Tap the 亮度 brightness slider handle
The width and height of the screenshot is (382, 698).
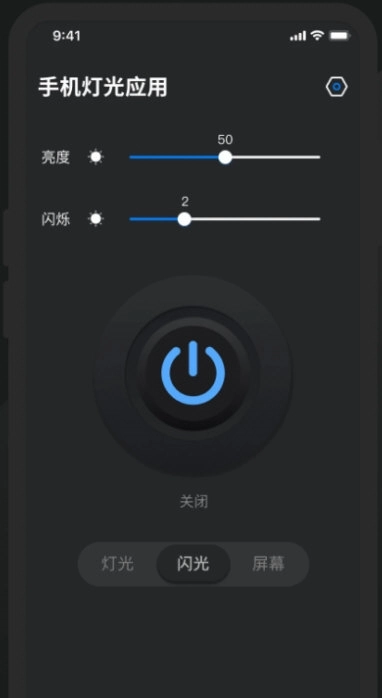[225, 157]
